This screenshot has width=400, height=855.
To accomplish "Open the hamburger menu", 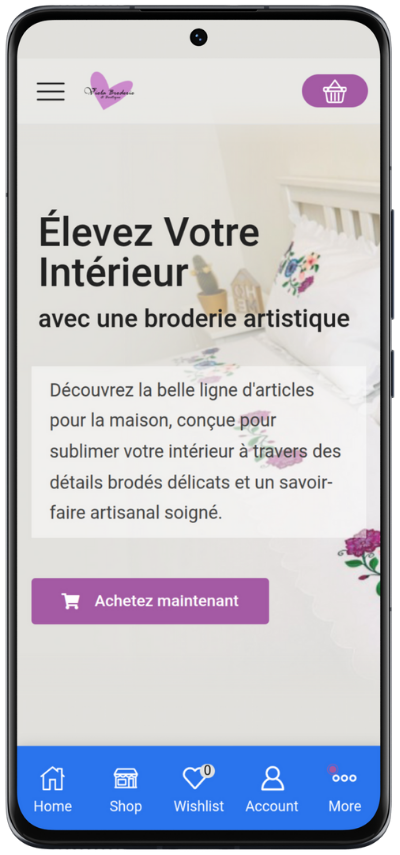I will 51,91.
